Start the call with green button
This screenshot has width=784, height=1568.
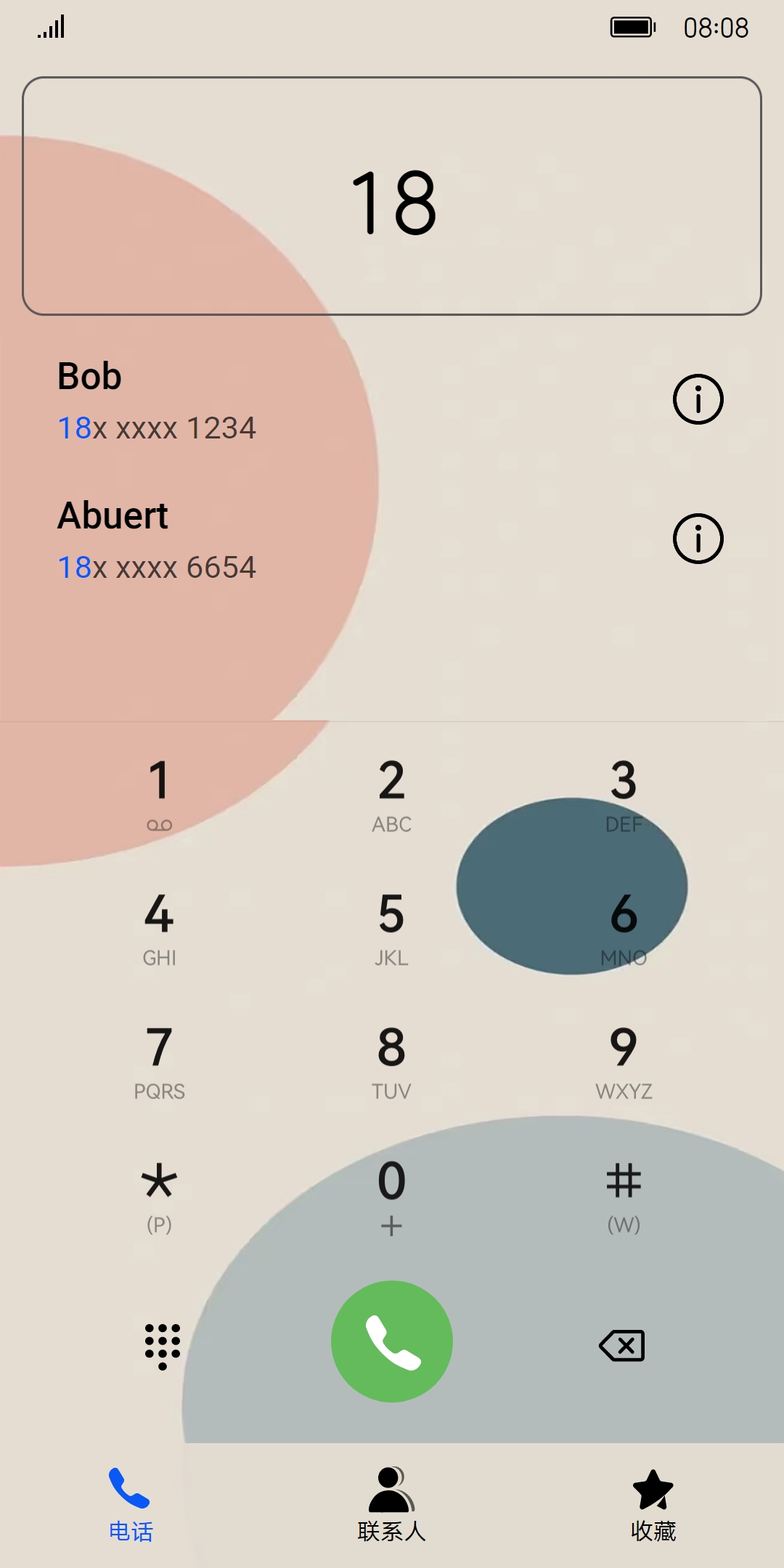[392, 1342]
